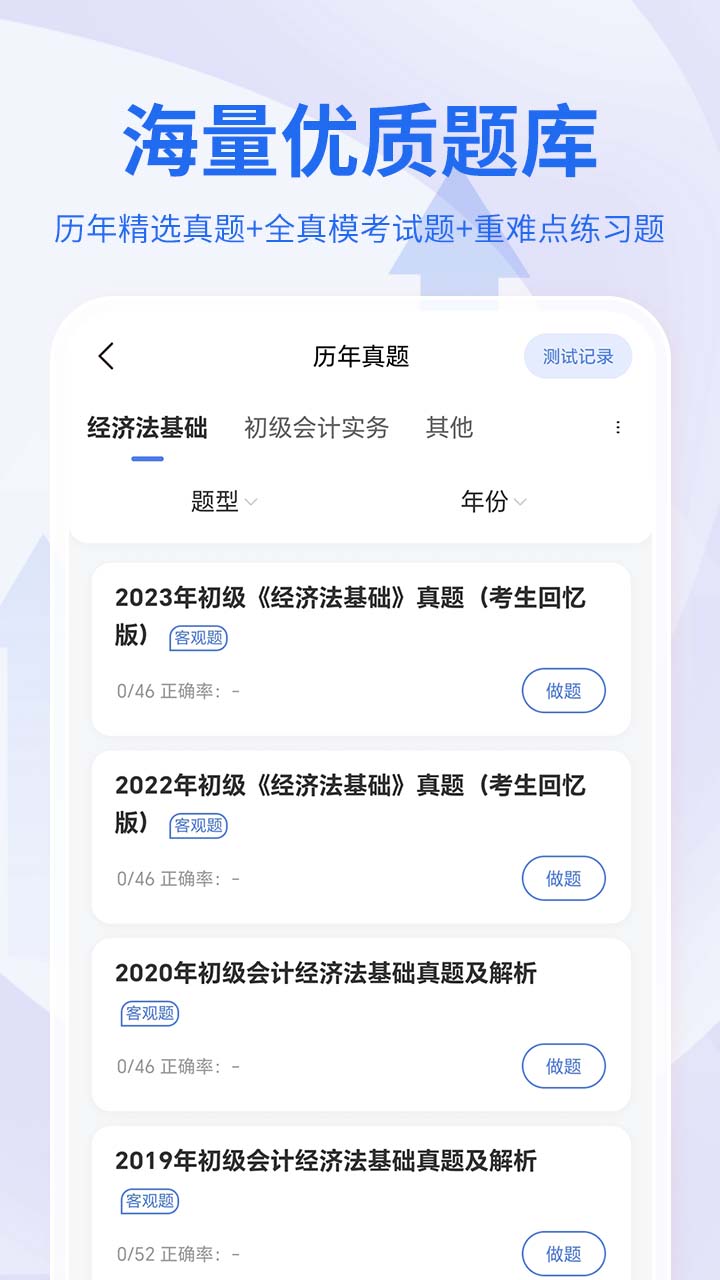Tap the 客观题 tag on 2022 真题
Image resolution: width=720 pixels, height=1280 pixels.
(198, 825)
